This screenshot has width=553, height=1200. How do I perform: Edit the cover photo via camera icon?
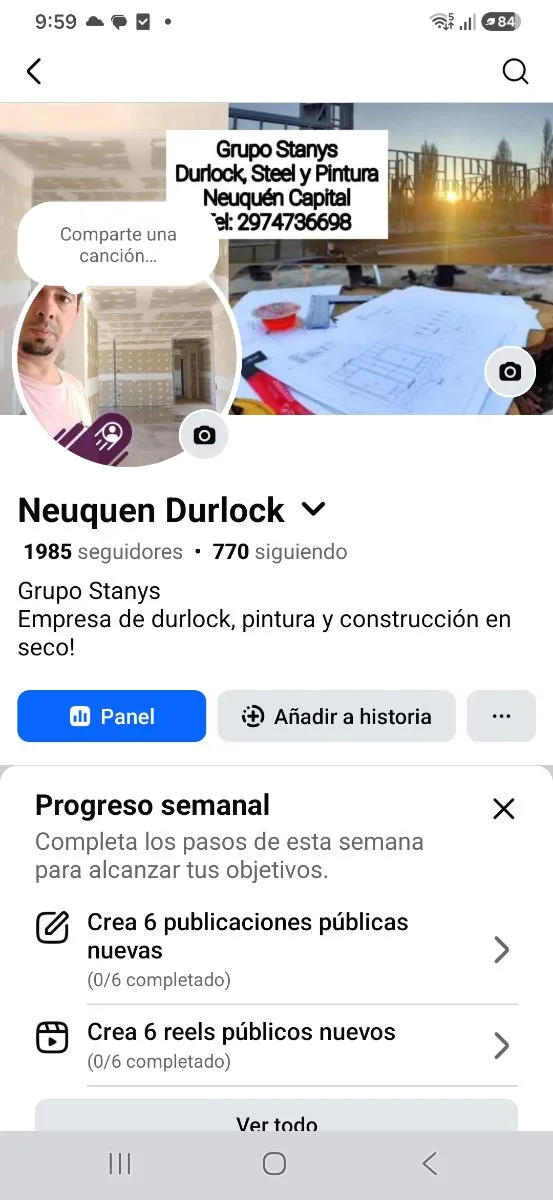pos(510,372)
